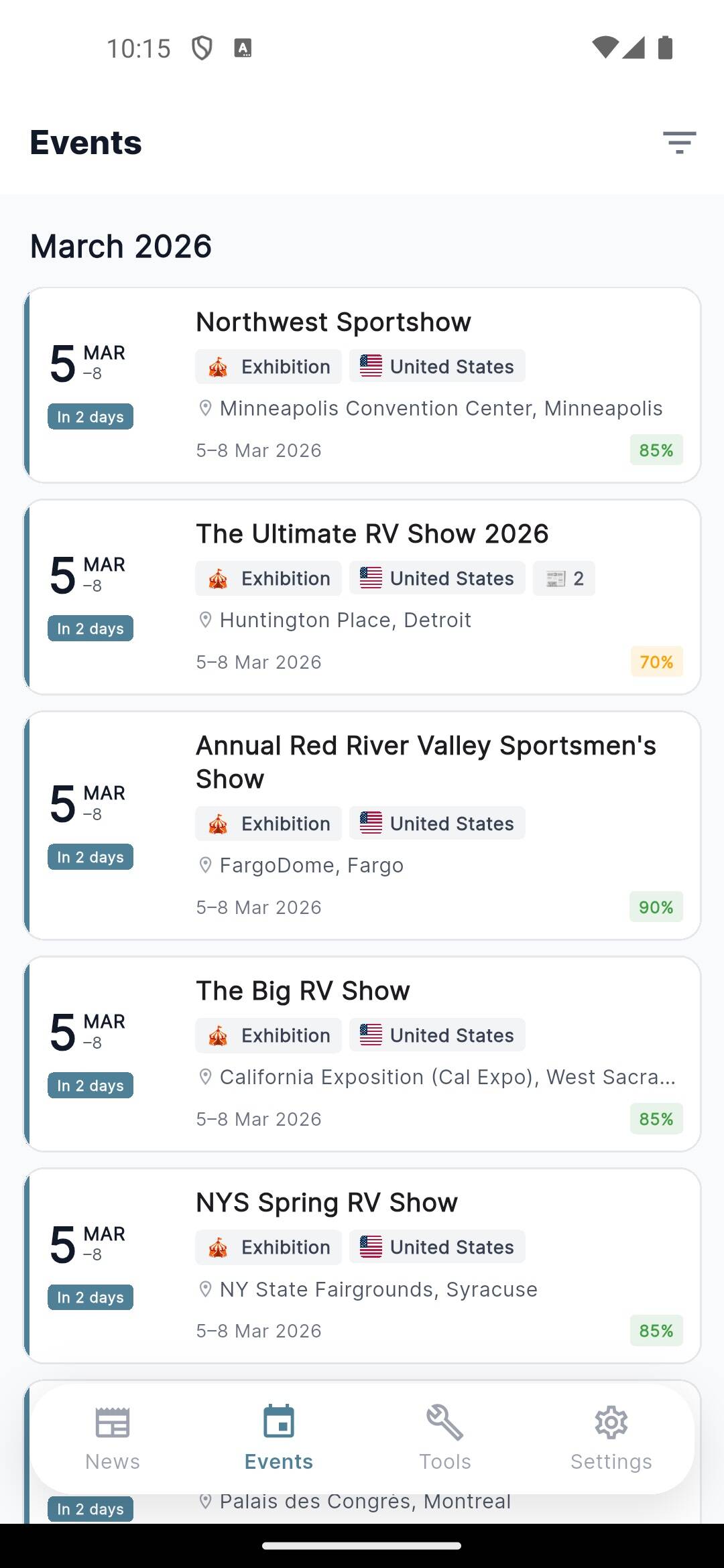Tap the Tools wrench icon
Image resolution: width=724 pixels, height=1568 pixels.
444,1421
